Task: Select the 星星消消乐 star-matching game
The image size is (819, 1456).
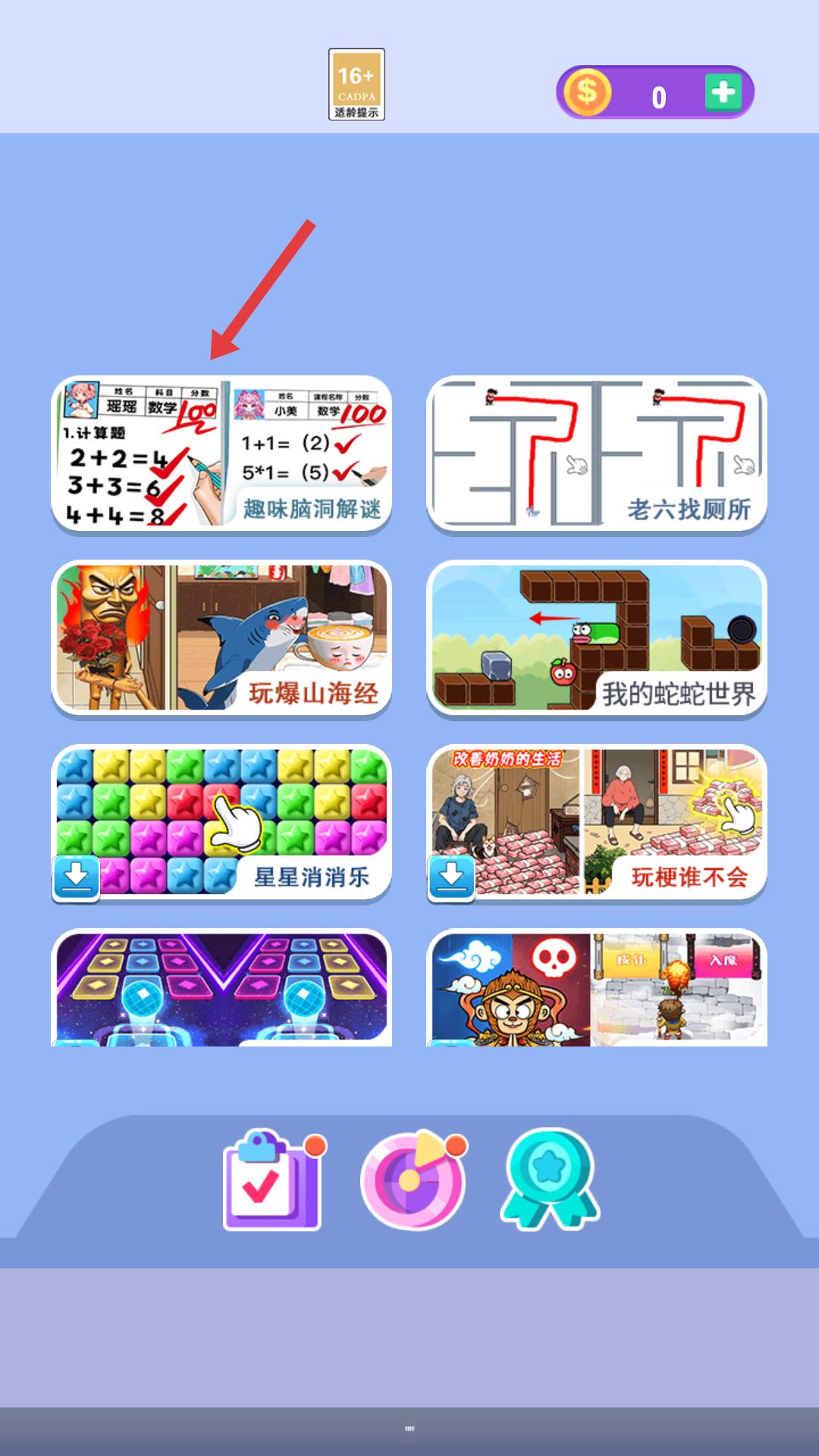Action: [221, 823]
